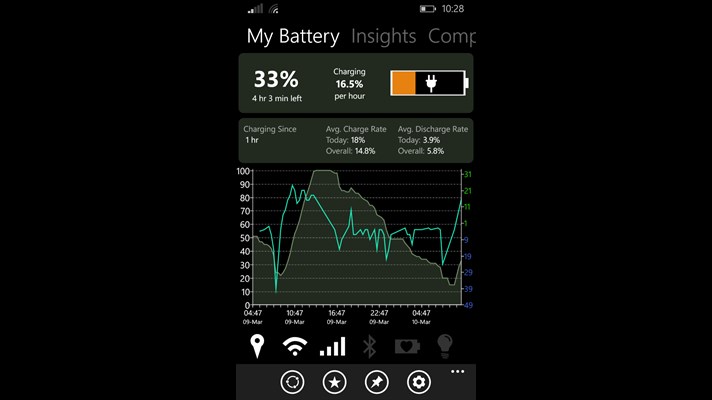Open settings via the gear icon

pos(419,381)
